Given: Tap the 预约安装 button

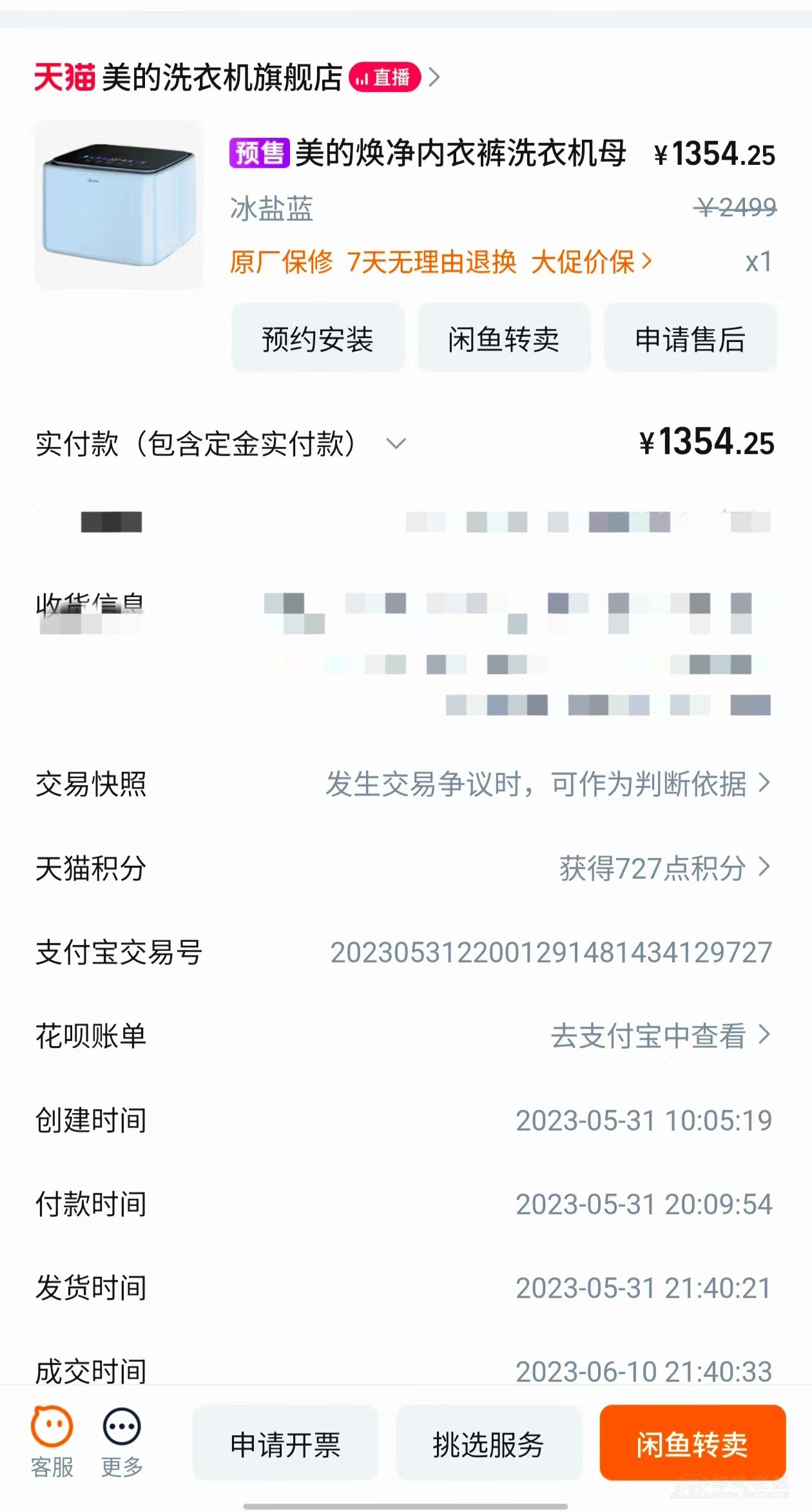Looking at the screenshot, I should point(317,339).
